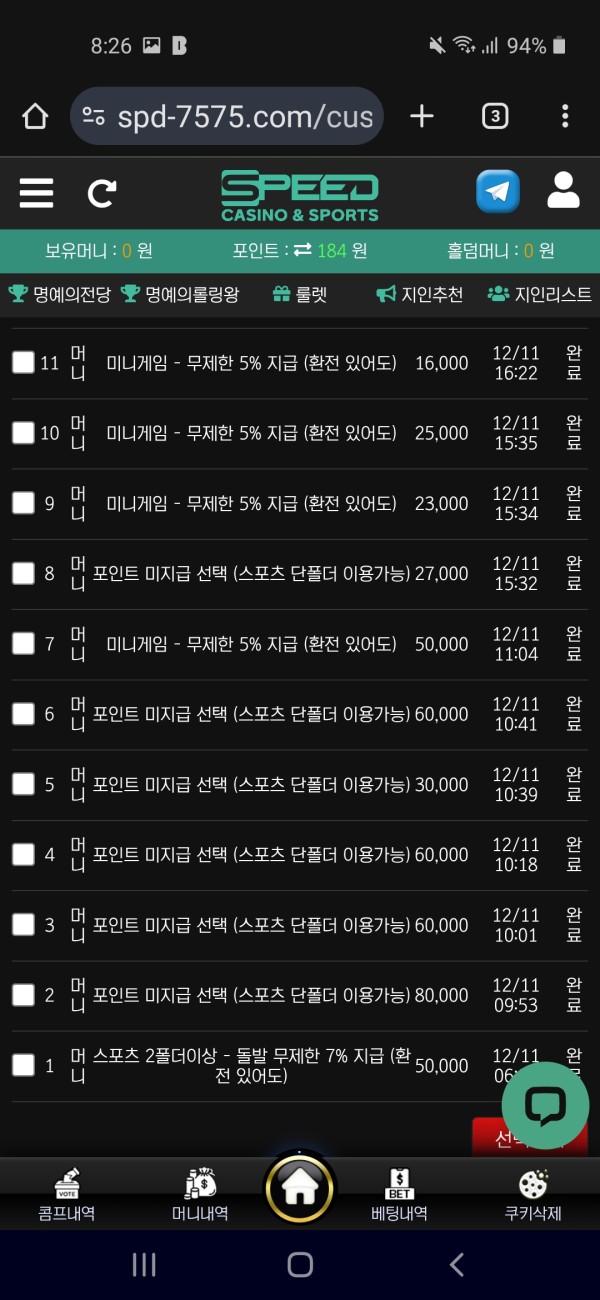This screenshot has height=1300, width=600.
Task: Open 명예의롤링왕 ranking
Action: point(180,294)
